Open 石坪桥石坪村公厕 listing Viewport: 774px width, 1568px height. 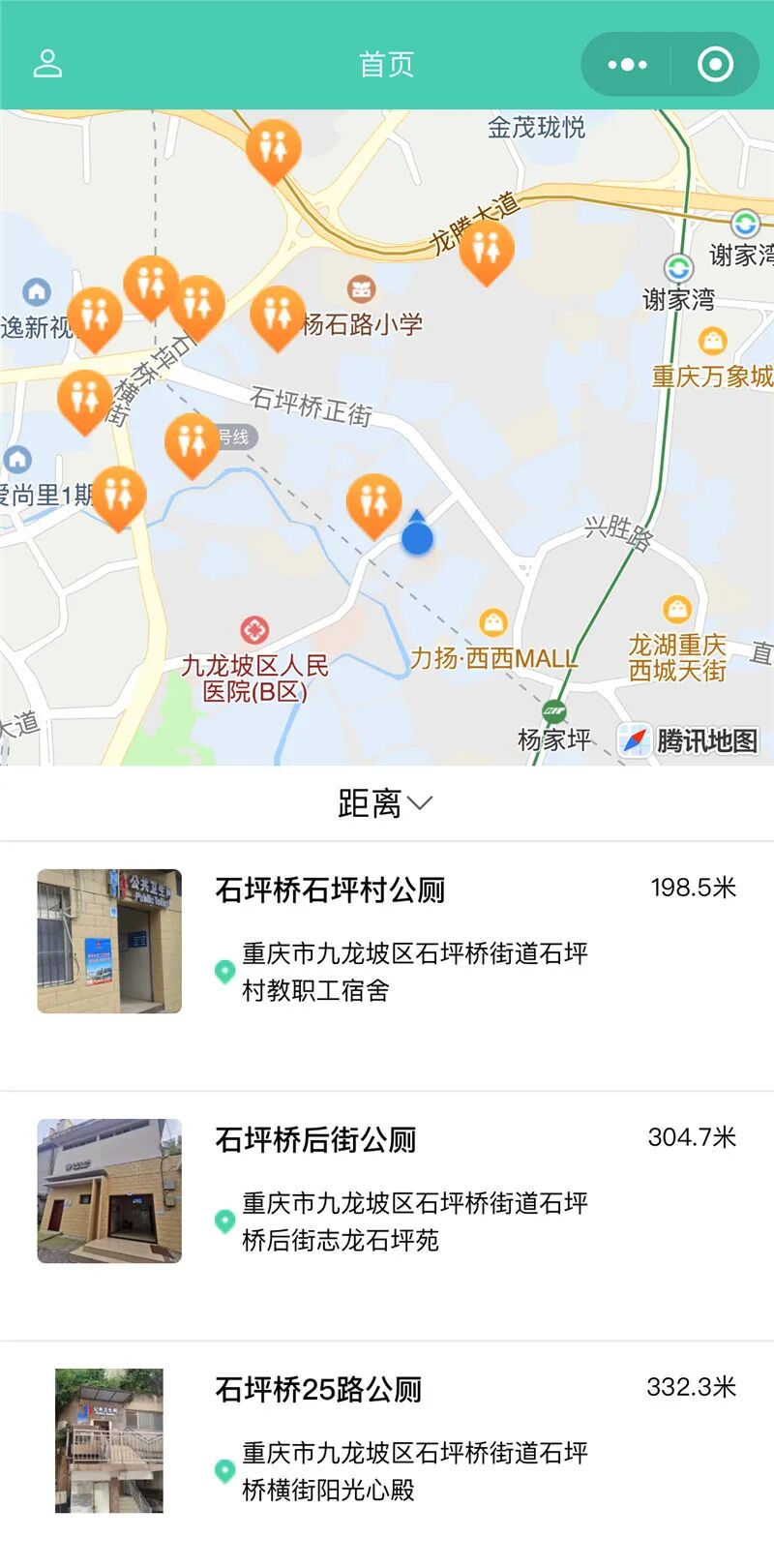tap(387, 966)
